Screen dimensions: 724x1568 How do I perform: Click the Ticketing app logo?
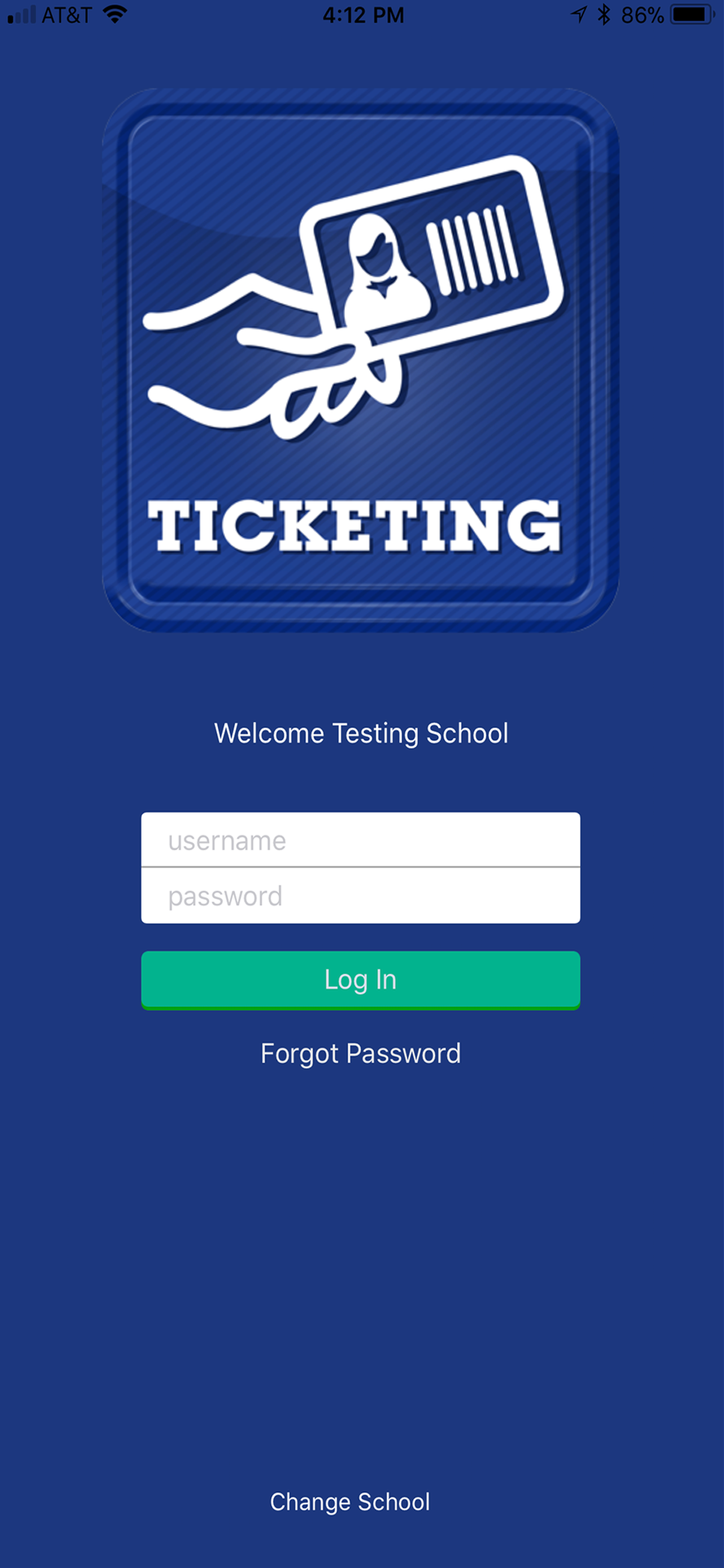click(362, 362)
